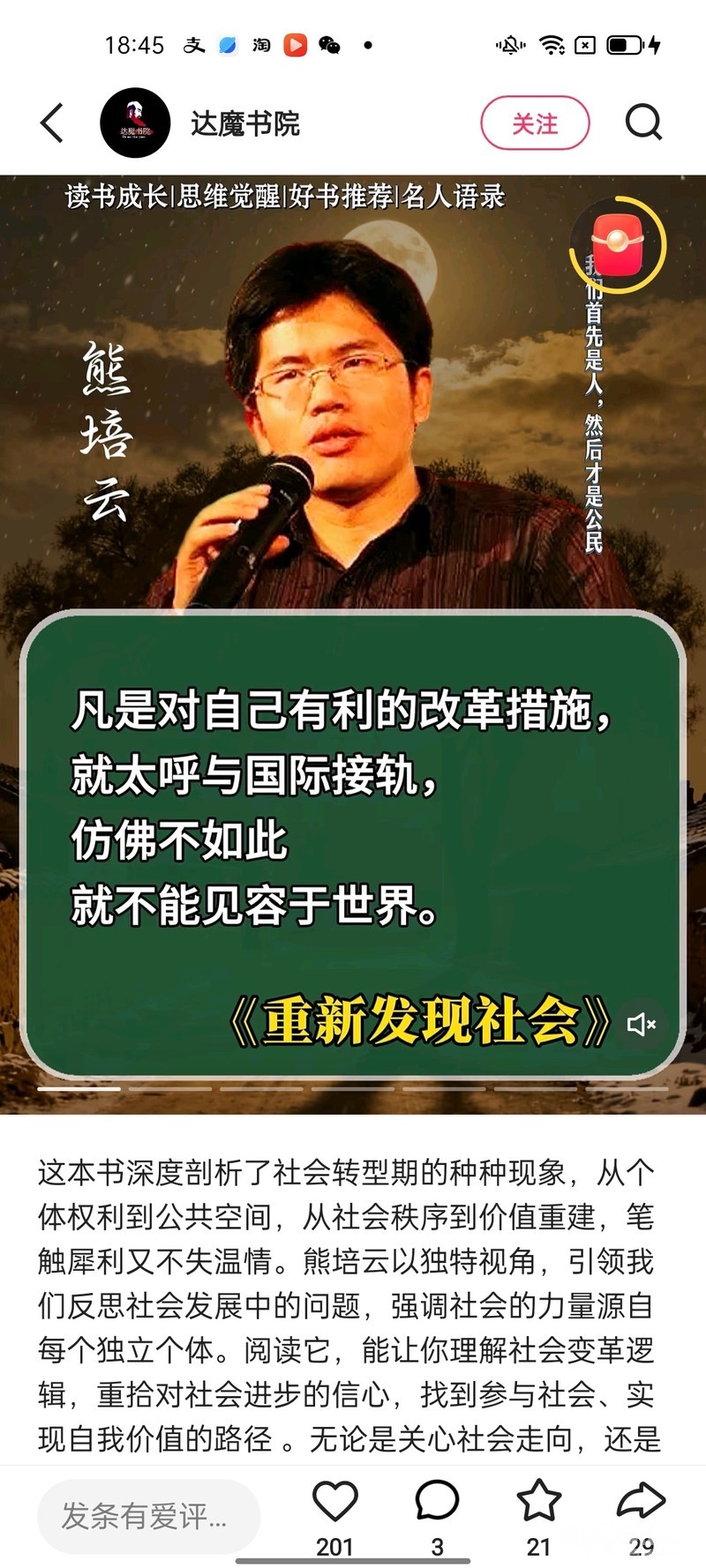This screenshot has width=706, height=1568.
Task: Save the post with the star
Action: pos(538,1501)
